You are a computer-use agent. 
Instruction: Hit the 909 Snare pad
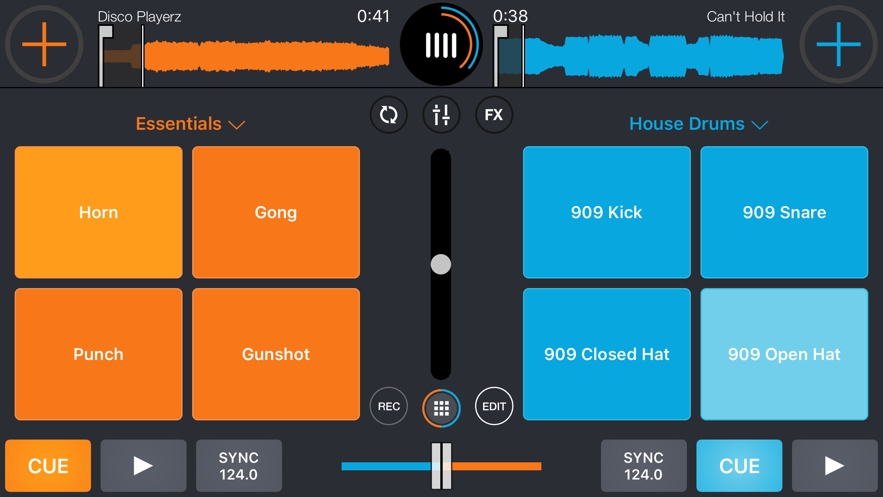[784, 212]
